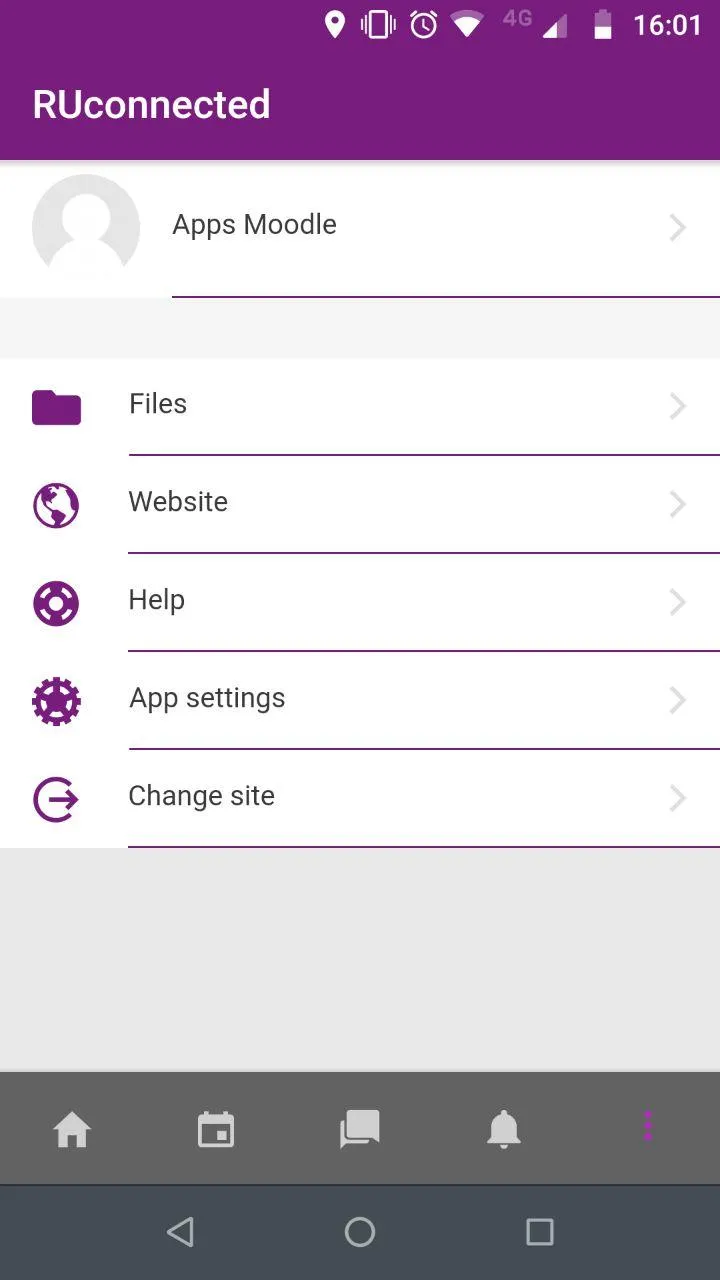
Task: Expand the Website row chevron
Action: [x=678, y=504]
